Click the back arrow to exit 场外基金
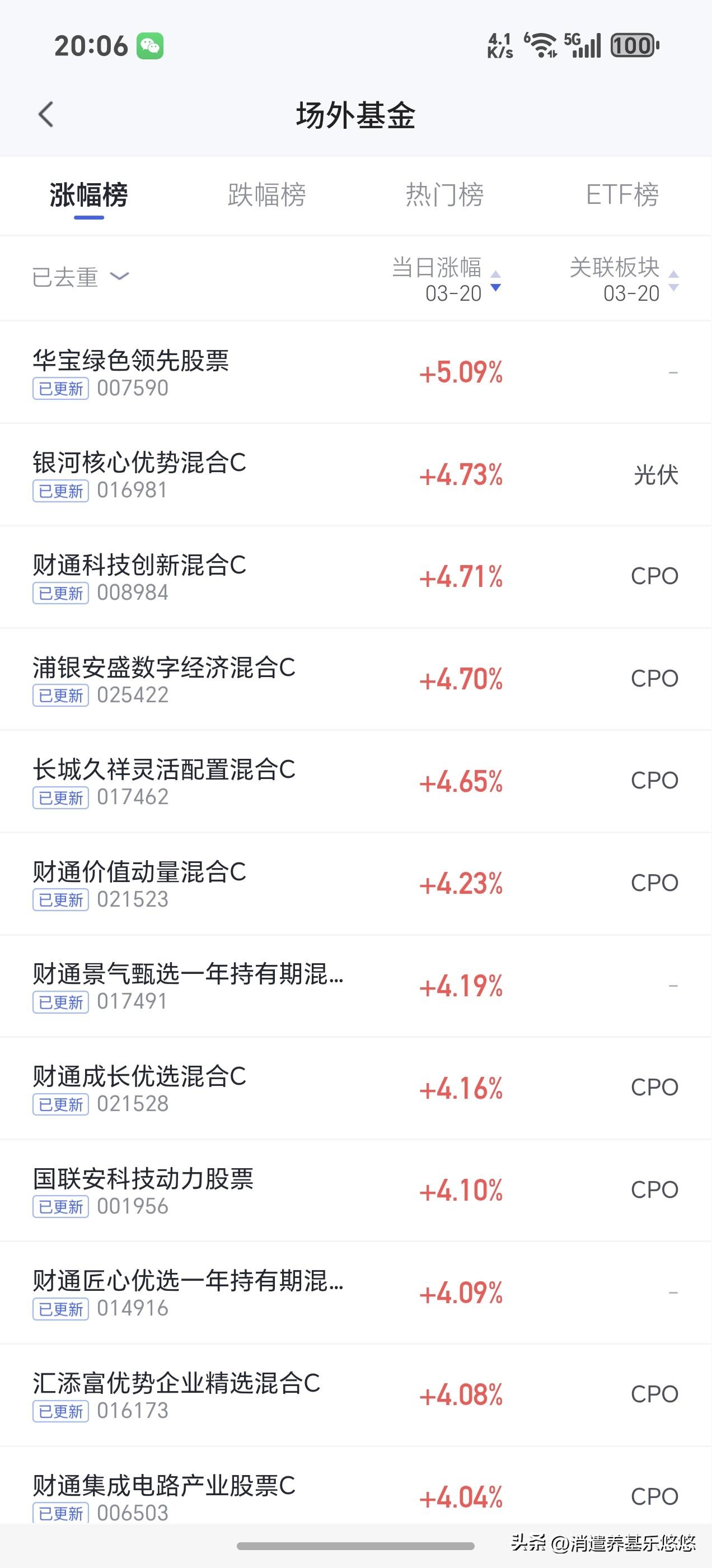This screenshot has width=712, height=1568. [x=45, y=115]
